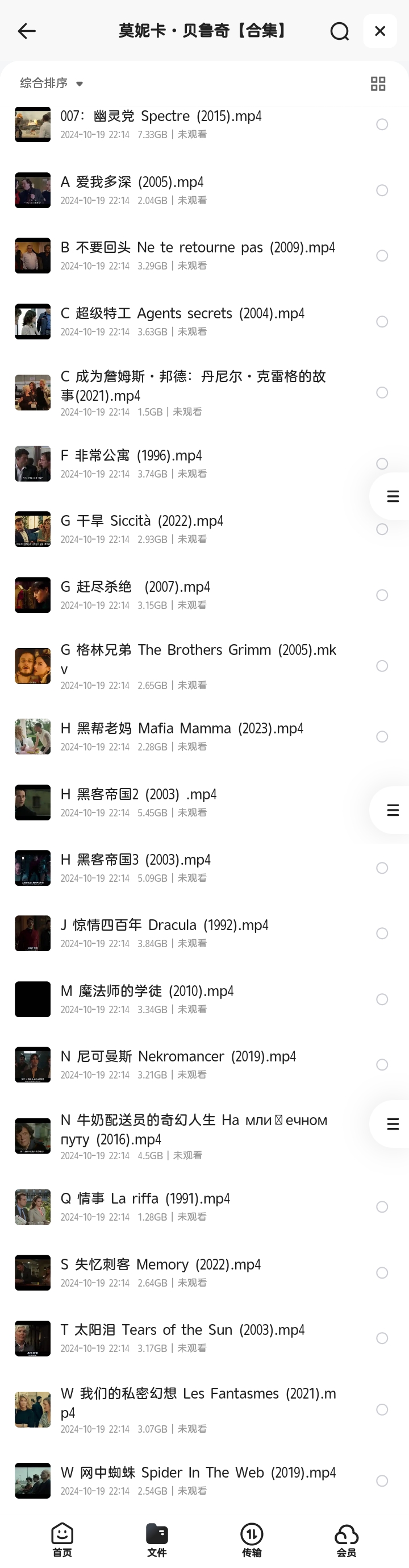Close the folder with the X button
409x1568 pixels.
tap(380, 31)
